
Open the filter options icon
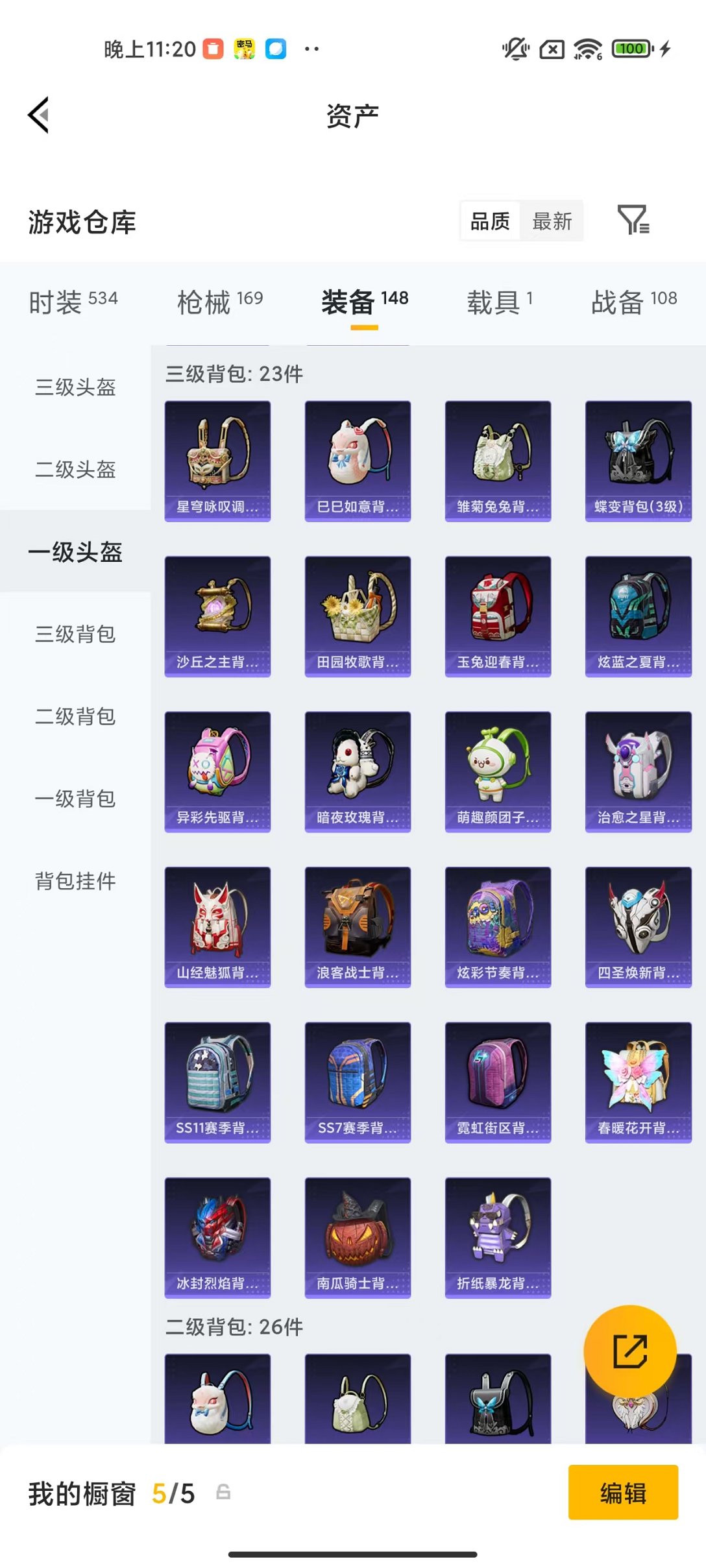(x=635, y=221)
